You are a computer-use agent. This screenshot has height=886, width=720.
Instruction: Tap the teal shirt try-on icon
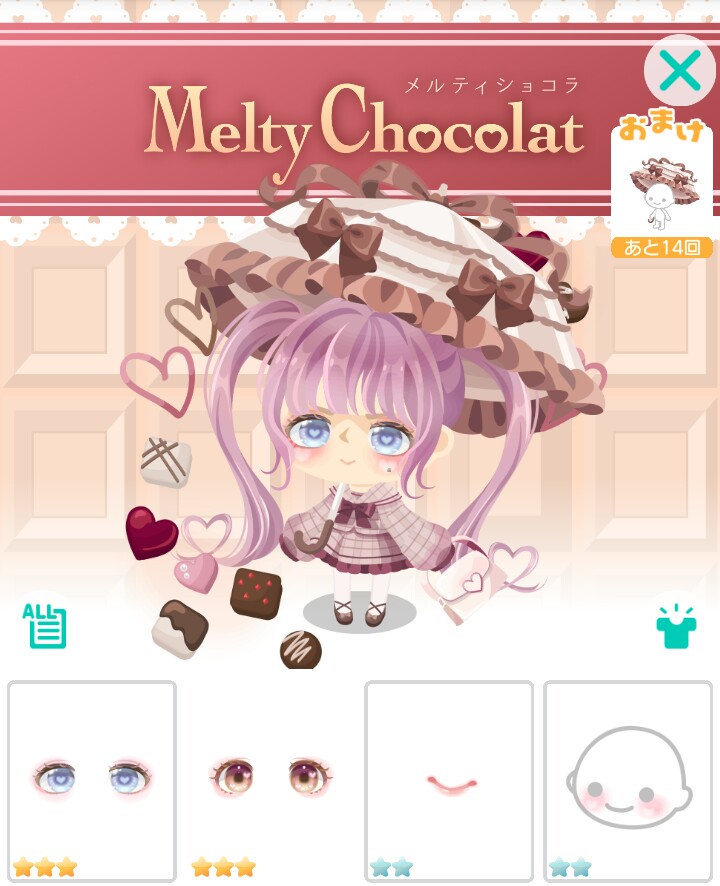click(x=676, y=627)
